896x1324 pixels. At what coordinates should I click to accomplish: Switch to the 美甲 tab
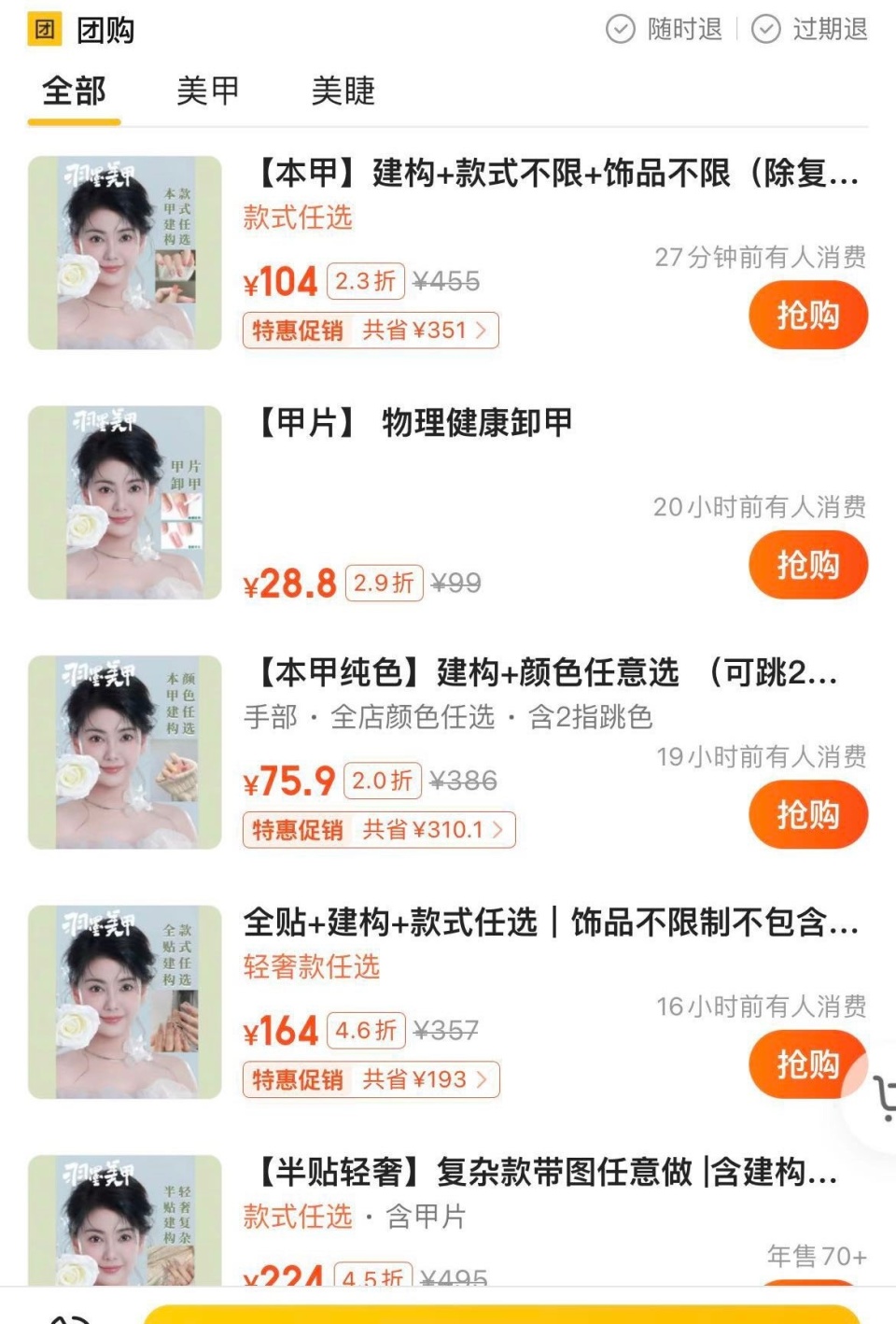pyautogui.click(x=207, y=92)
